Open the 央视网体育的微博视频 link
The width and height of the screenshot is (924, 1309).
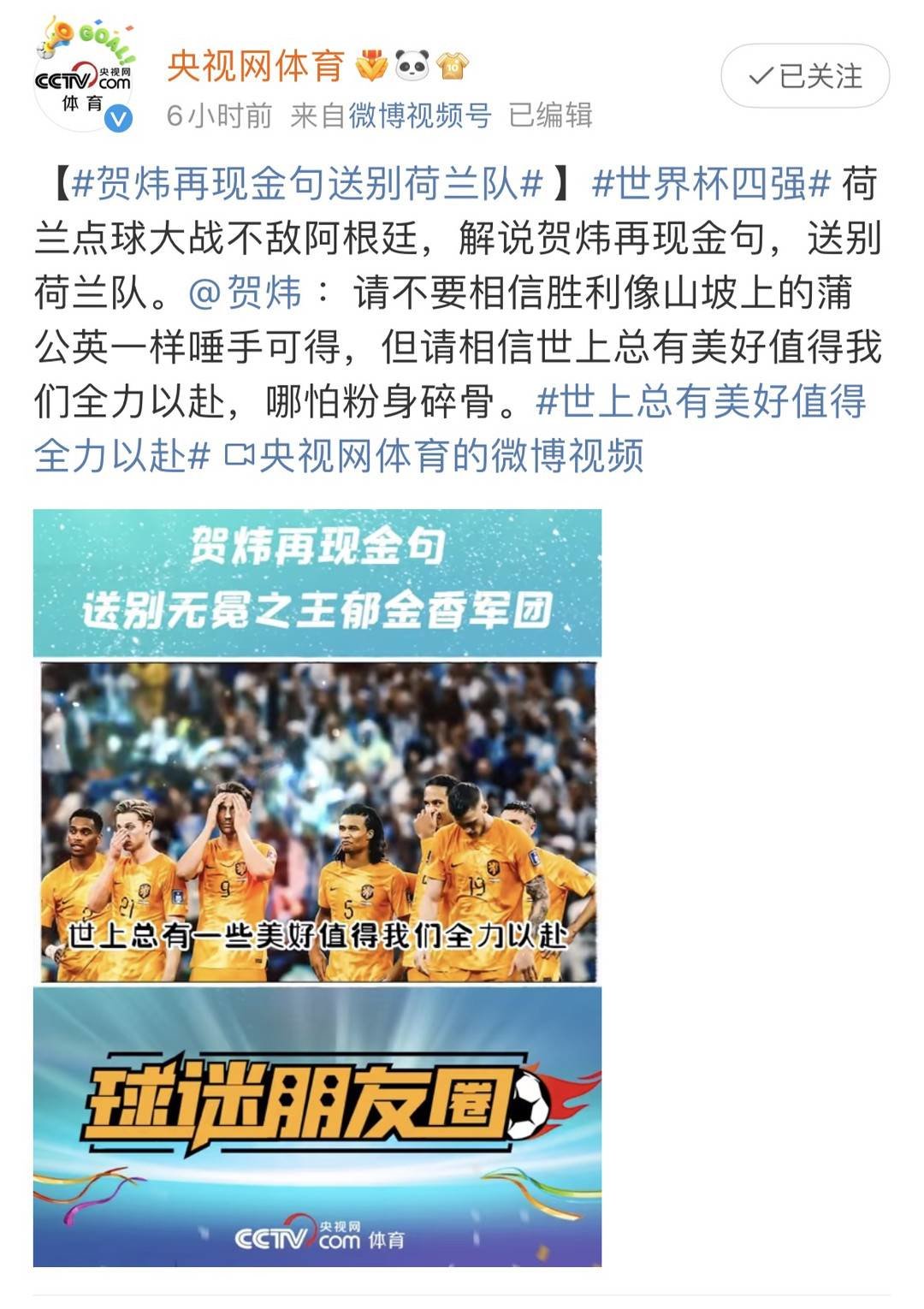click(436, 455)
